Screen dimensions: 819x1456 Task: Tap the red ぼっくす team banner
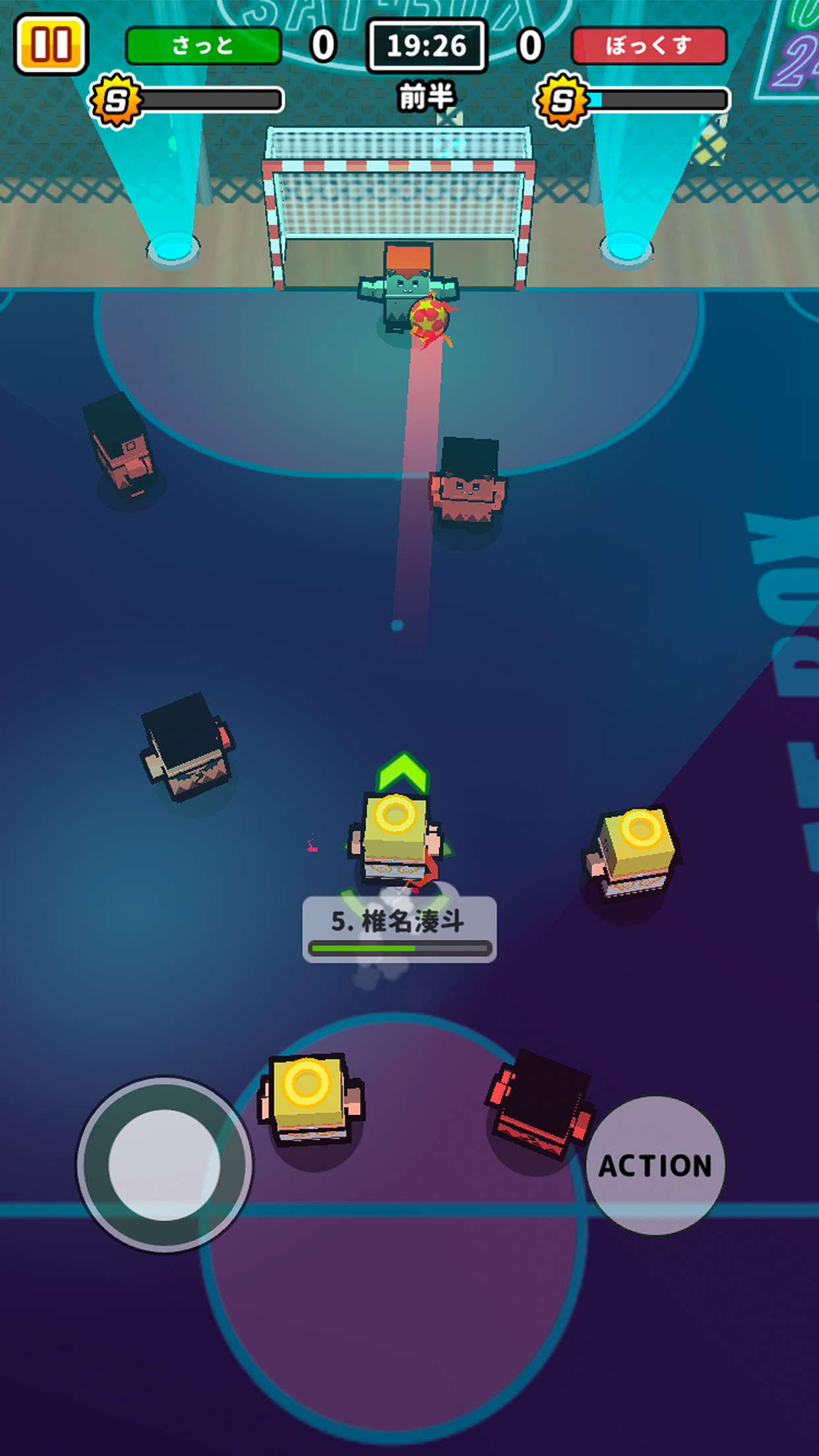tap(650, 45)
